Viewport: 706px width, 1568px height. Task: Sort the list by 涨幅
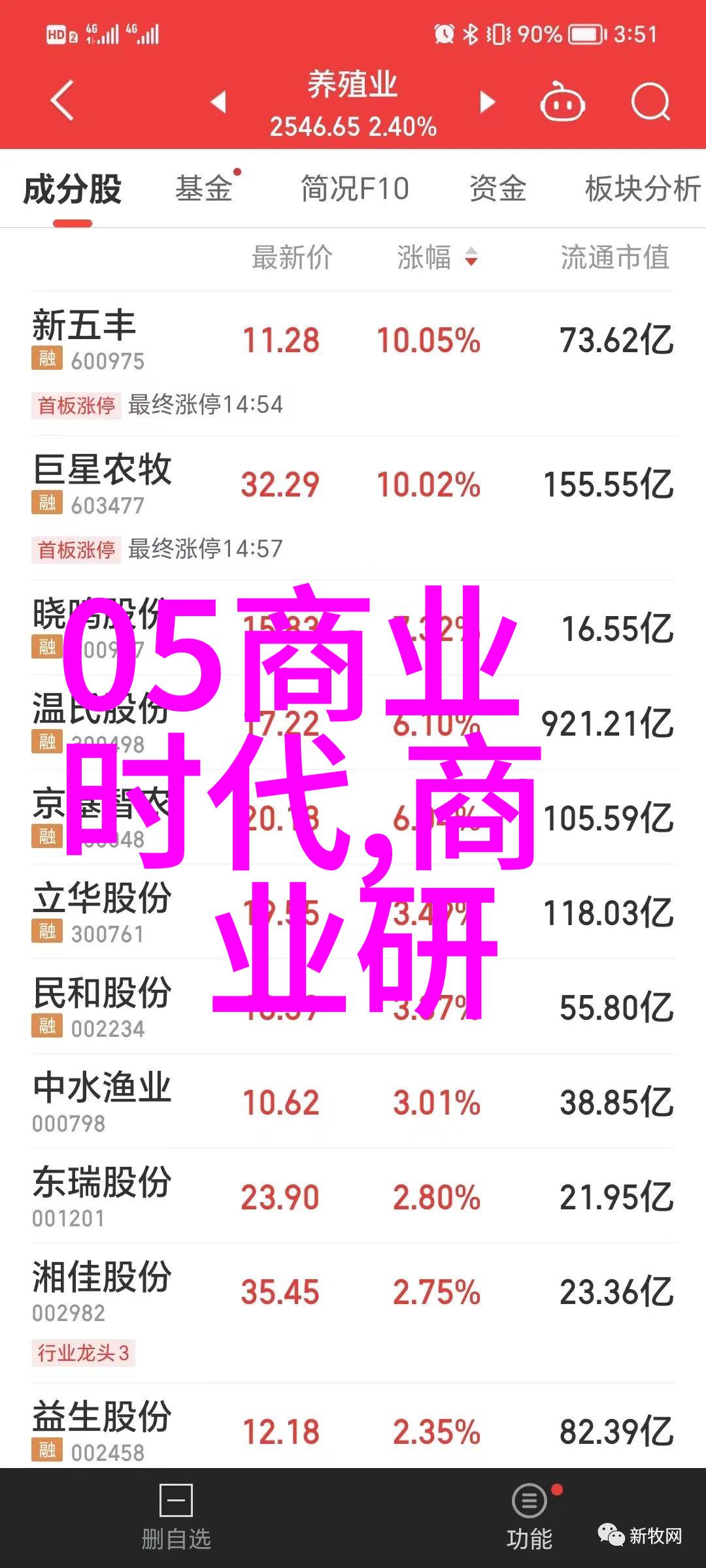tap(437, 257)
